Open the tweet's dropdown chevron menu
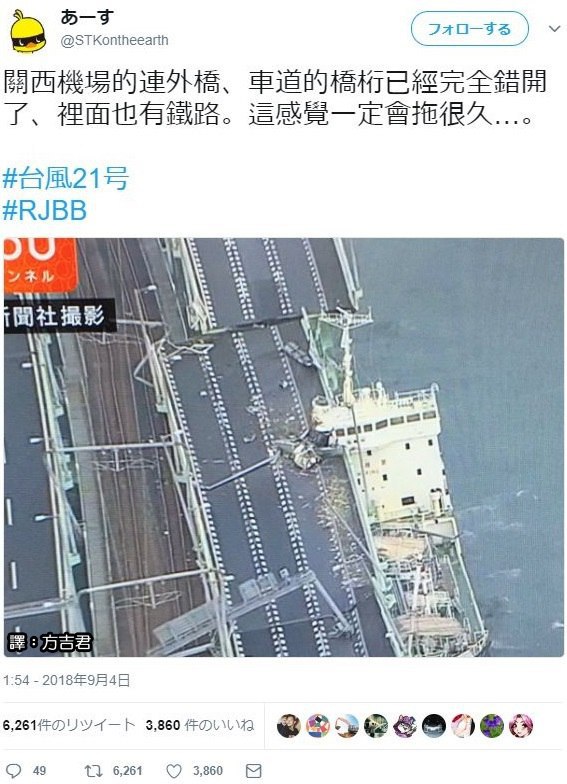567x784 pixels. click(554, 29)
